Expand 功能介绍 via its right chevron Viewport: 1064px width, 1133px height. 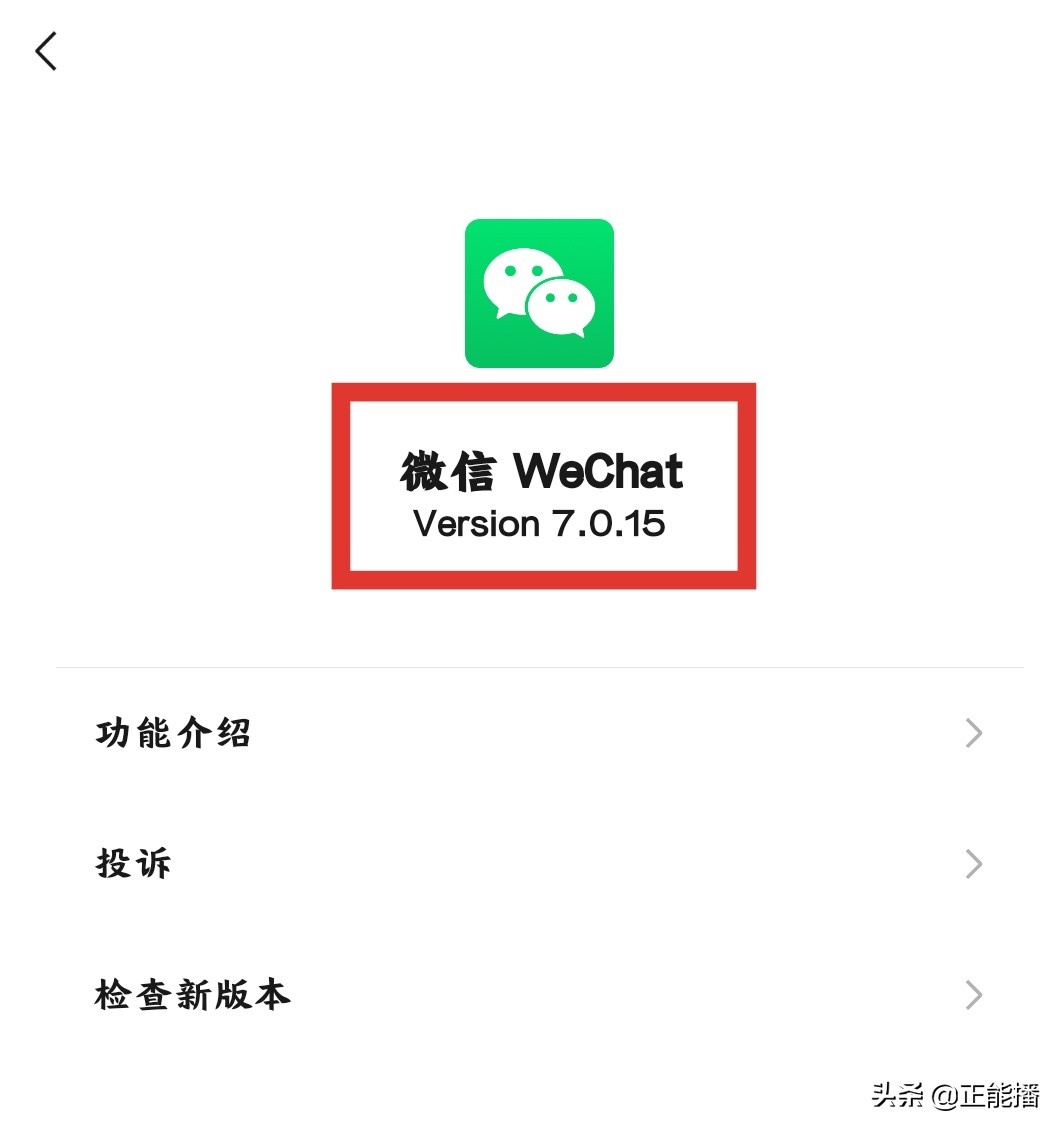[972, 733]
